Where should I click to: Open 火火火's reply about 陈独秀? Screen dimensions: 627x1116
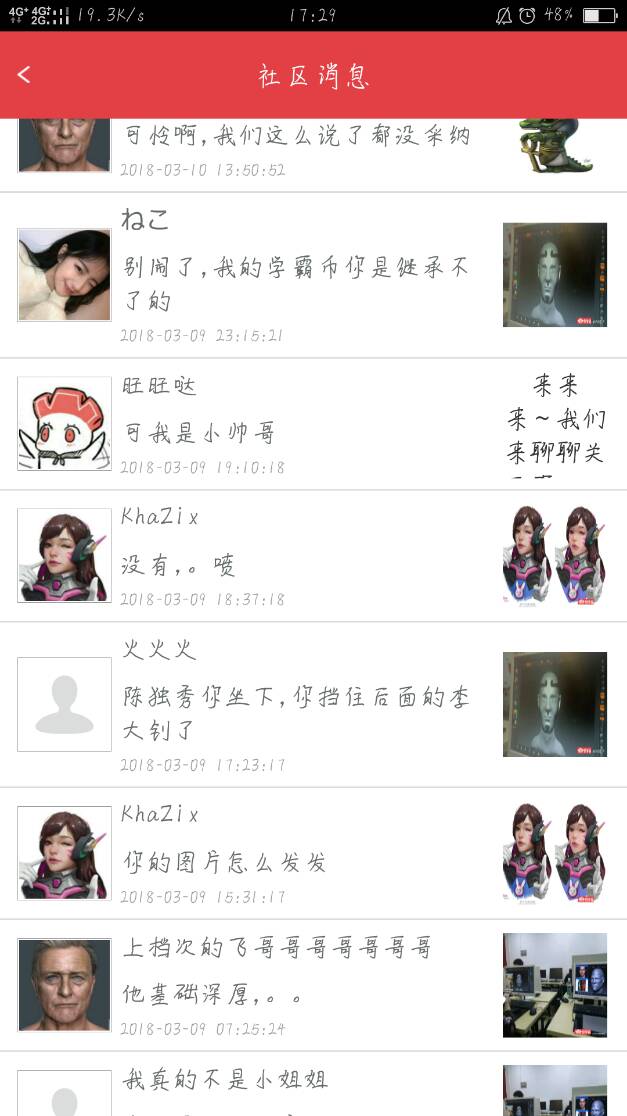[x=296, y=713]
